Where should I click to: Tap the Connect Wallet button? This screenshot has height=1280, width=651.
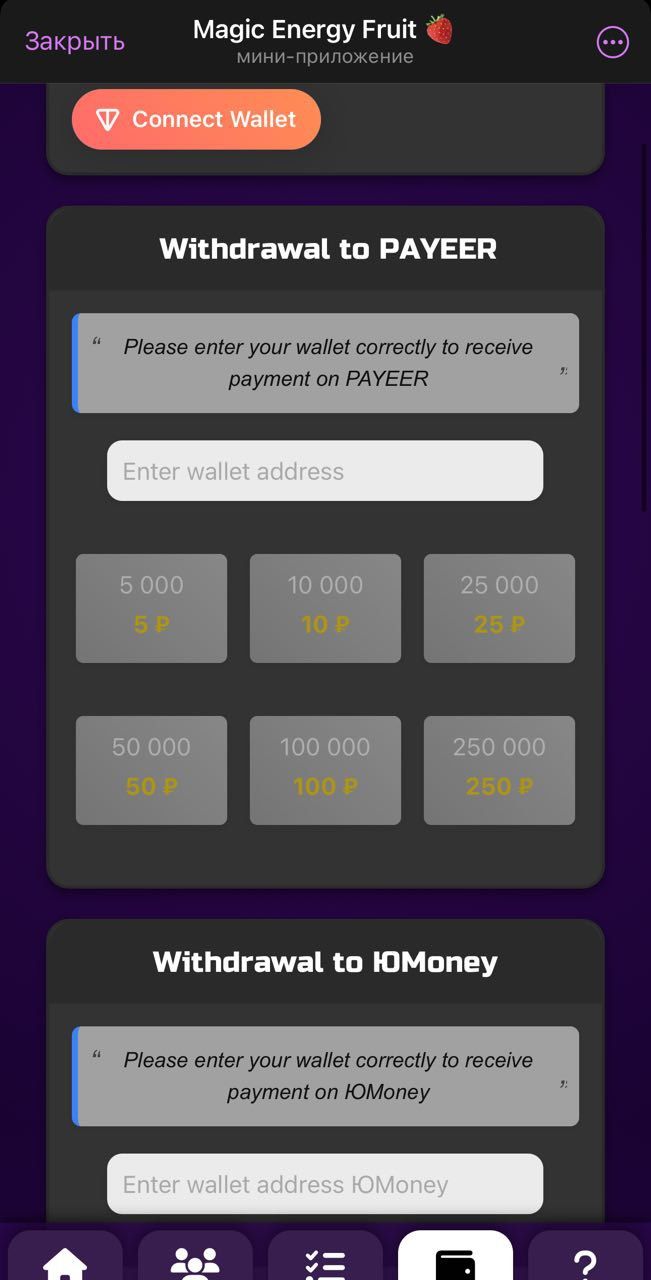pos(196,120)
